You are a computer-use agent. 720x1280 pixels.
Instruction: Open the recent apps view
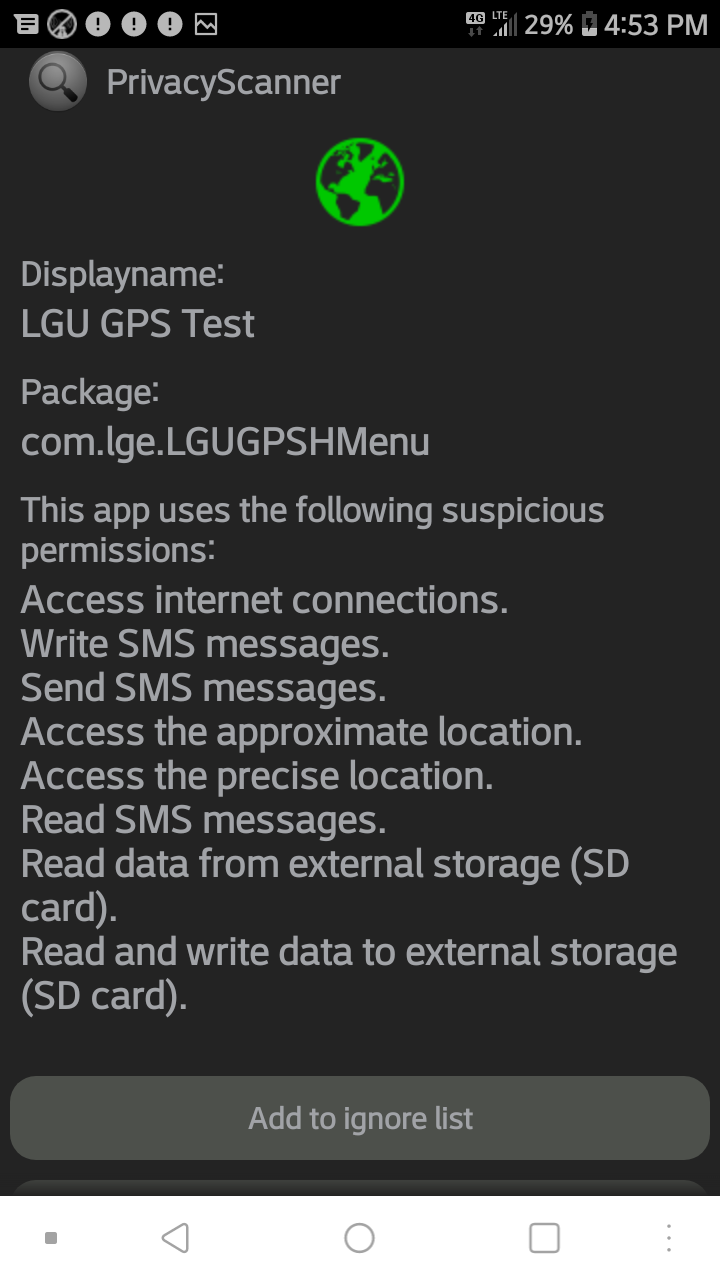544,1238
